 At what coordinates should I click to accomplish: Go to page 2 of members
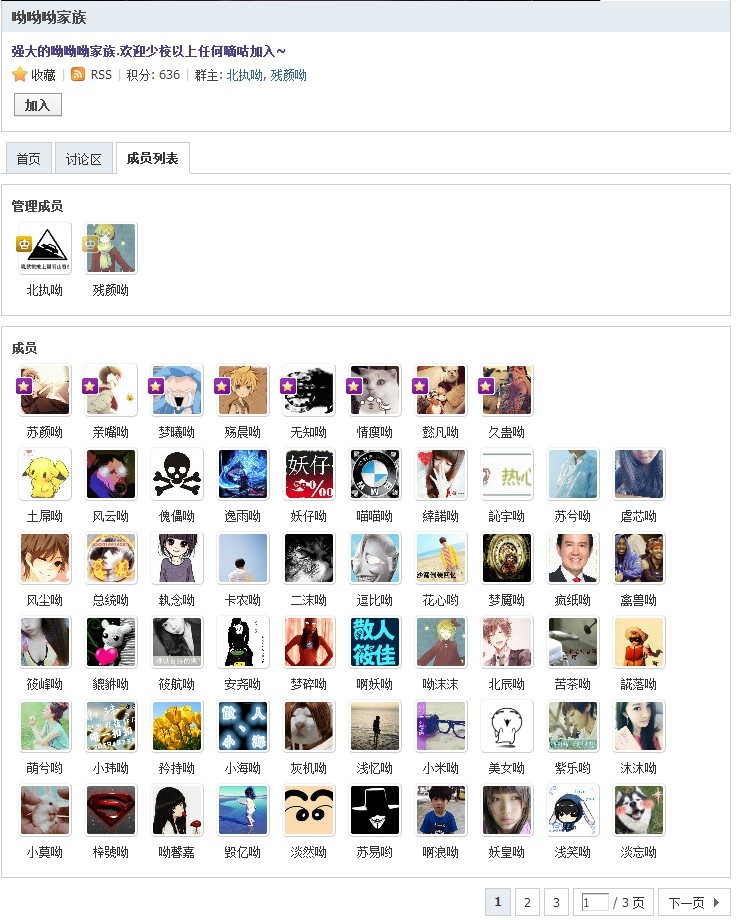[x=527, y=902]
